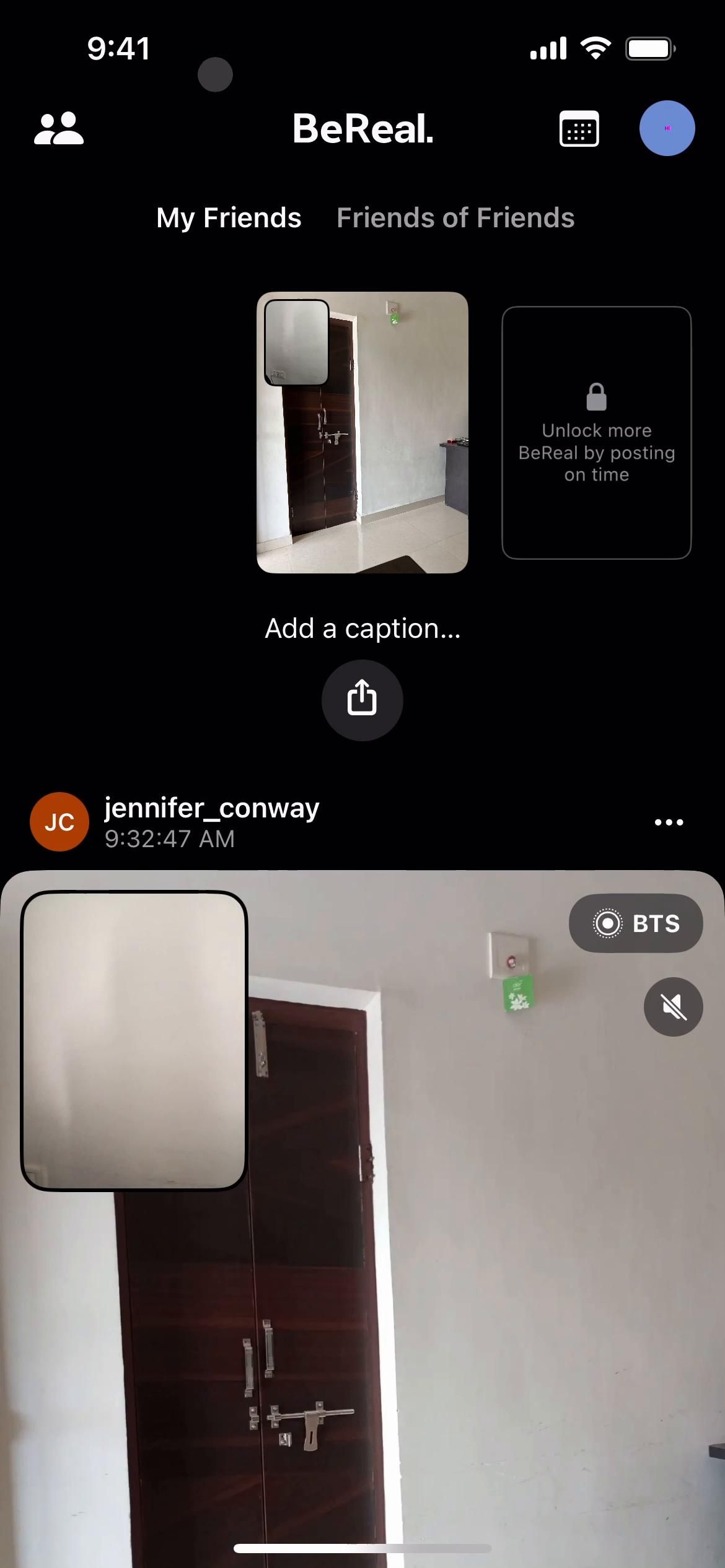Unmute the post's sound
This screenshot has width=725, height=1568.
point(673,1006)
